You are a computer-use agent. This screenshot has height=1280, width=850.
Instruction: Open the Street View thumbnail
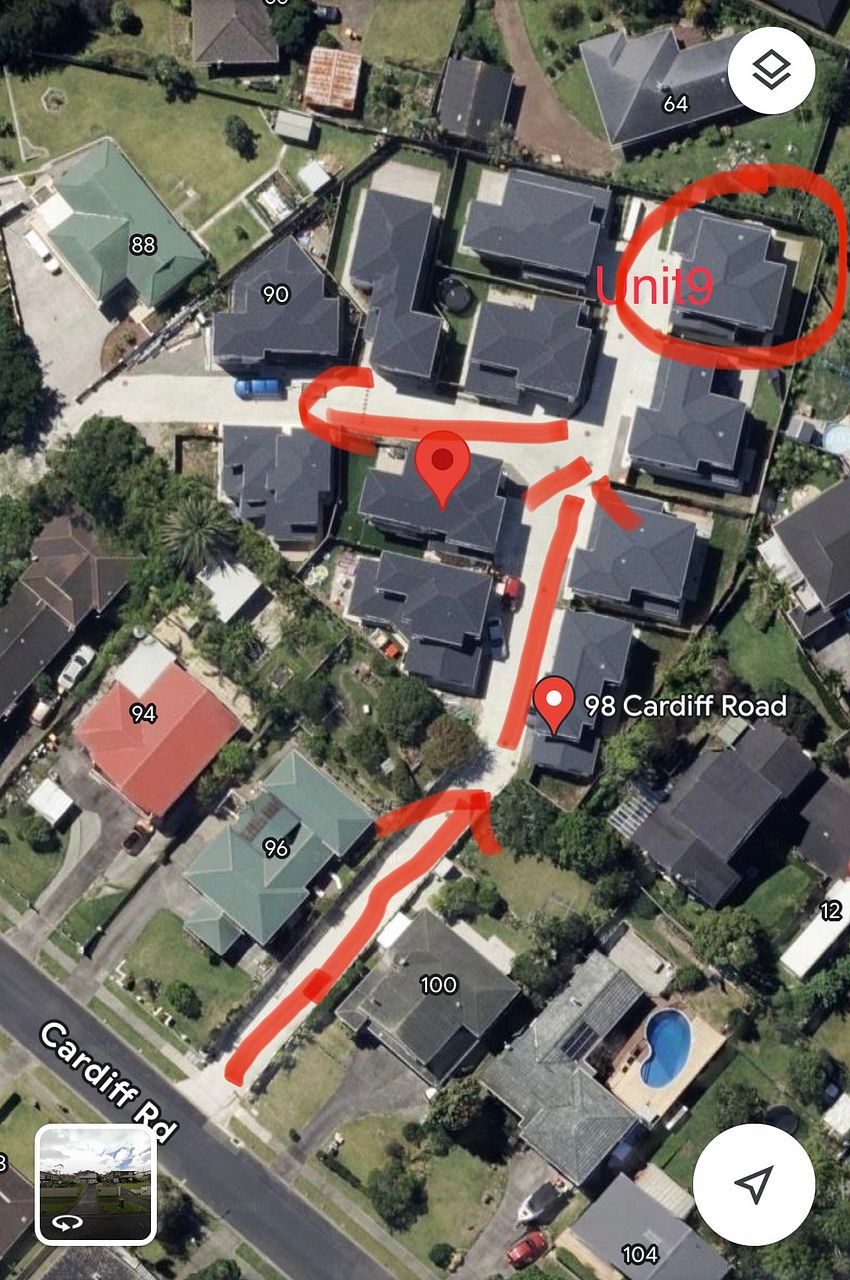point(96,1184)
